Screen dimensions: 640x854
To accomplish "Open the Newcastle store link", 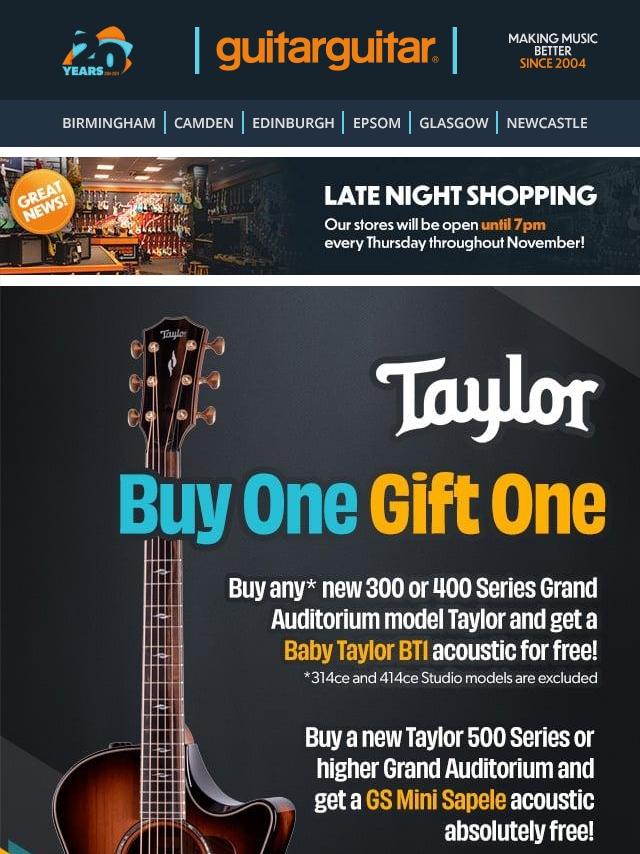I will coord(547,123).
